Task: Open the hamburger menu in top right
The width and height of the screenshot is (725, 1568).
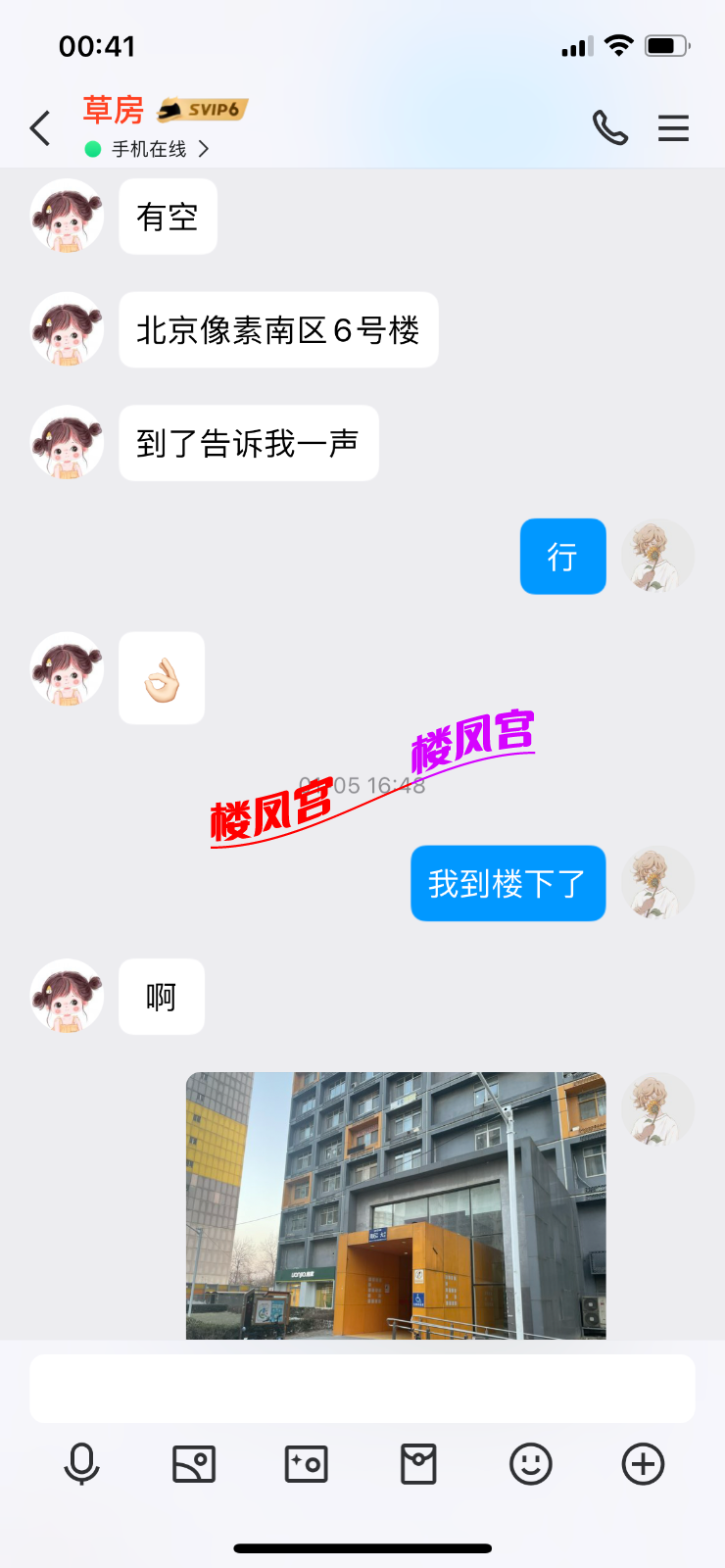Action: click(x=673, y=127)
